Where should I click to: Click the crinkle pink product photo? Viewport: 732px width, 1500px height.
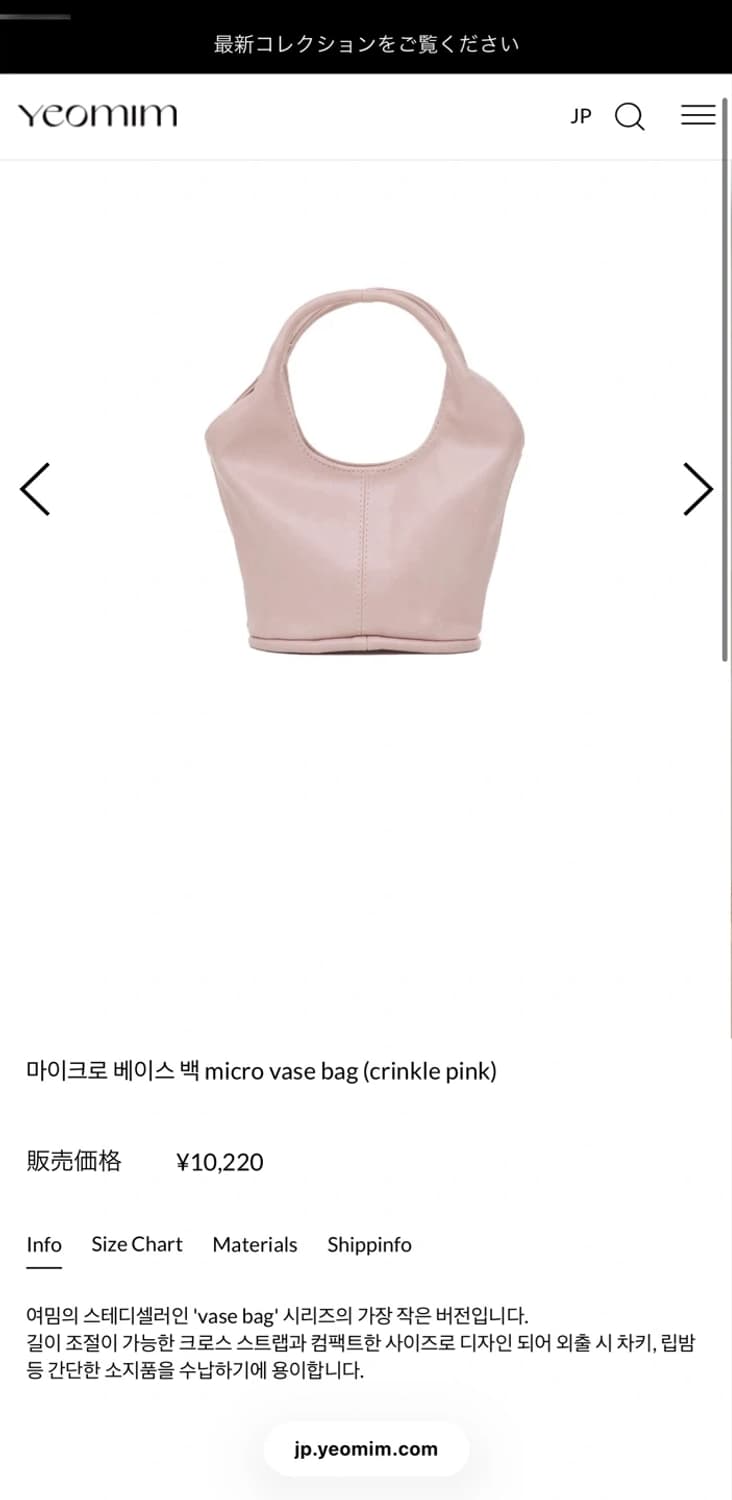coord(366,470)
